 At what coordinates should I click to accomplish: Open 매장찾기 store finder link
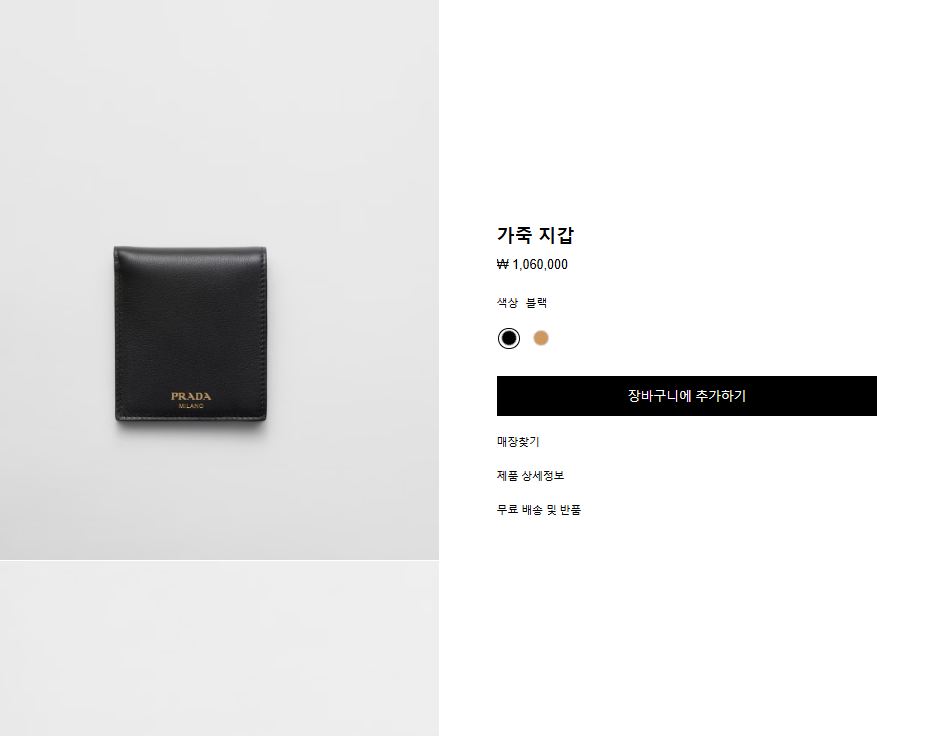point(518,442)
